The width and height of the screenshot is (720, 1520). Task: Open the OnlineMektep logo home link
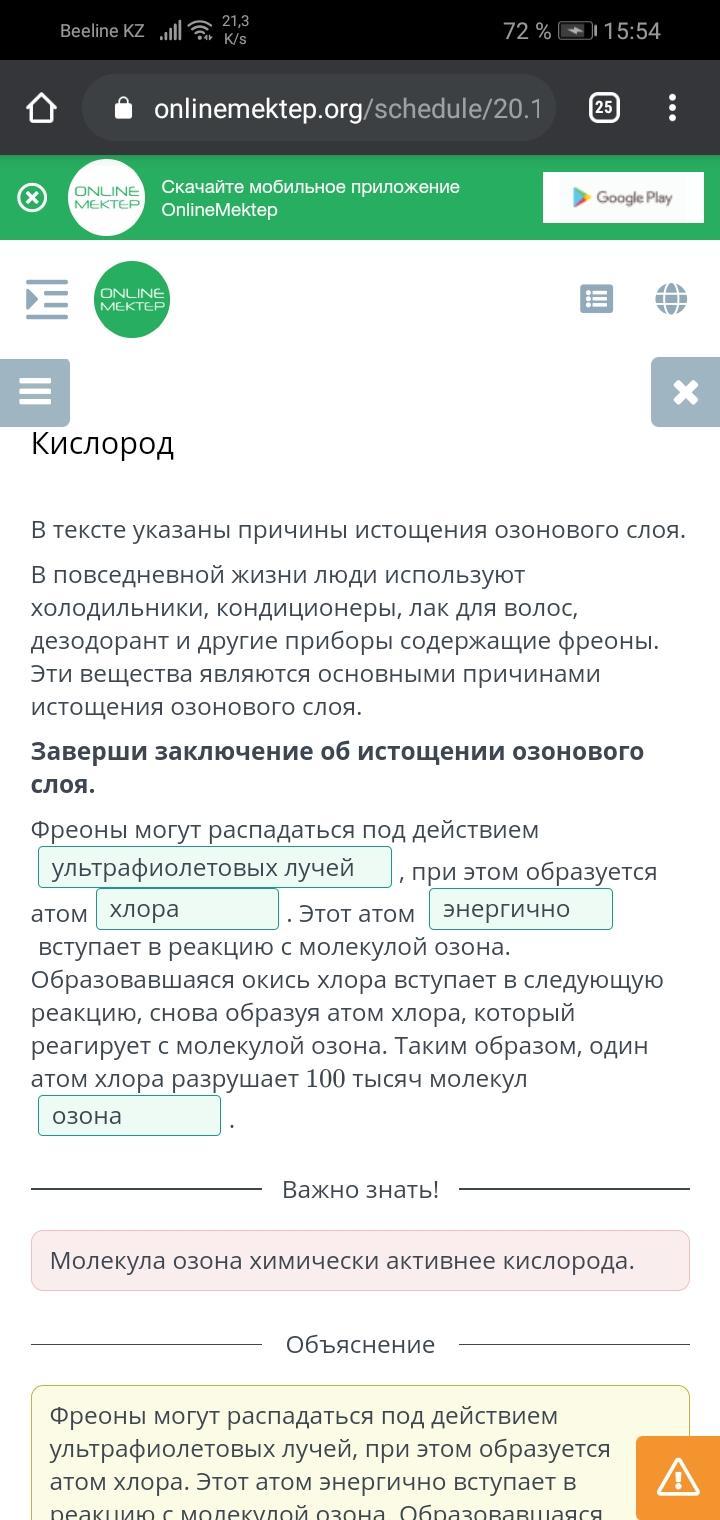(x=132, y=299)
